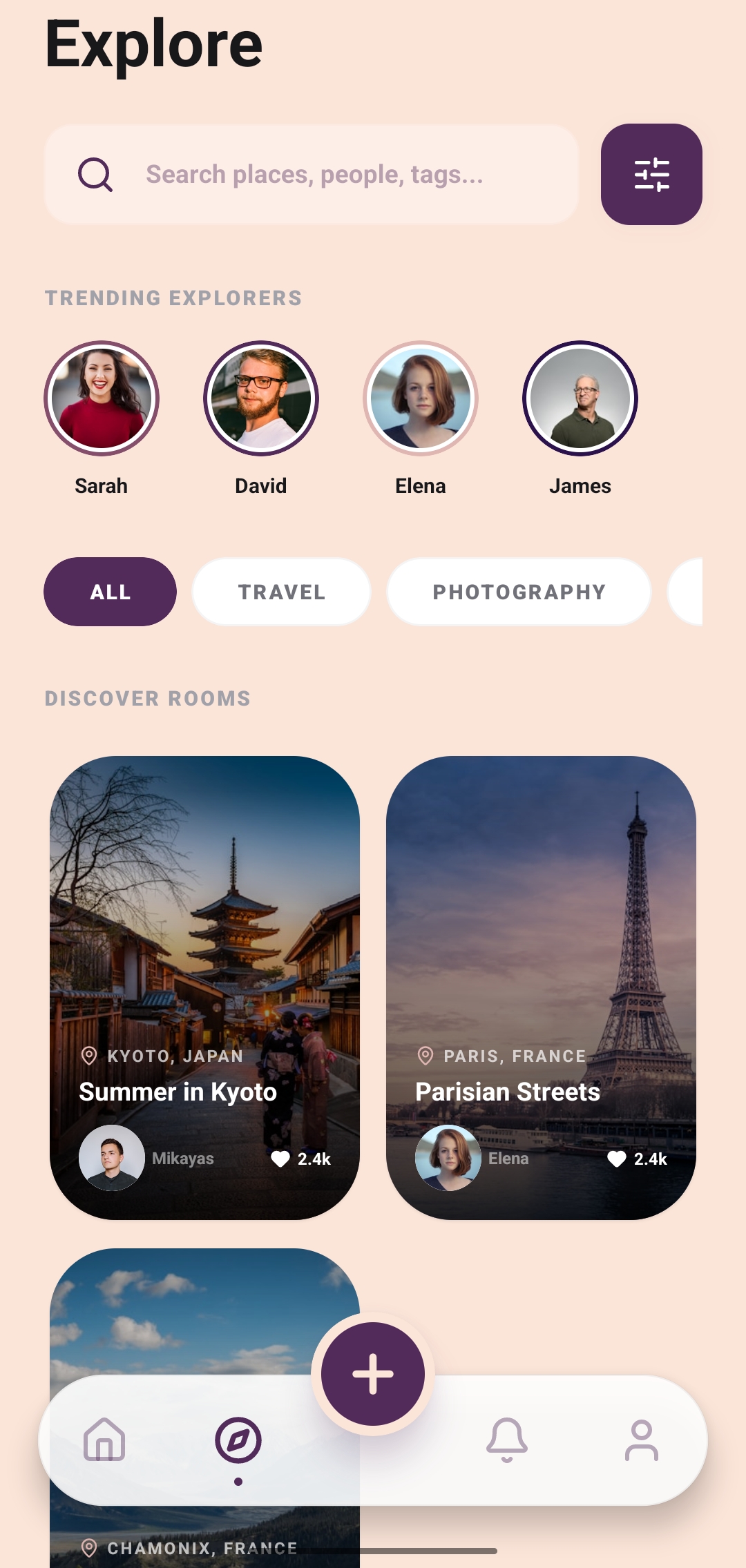Go to the Home tab
Image resolution: width=746 pixels, height=1568 pixels.
(x=104, y=1440)
